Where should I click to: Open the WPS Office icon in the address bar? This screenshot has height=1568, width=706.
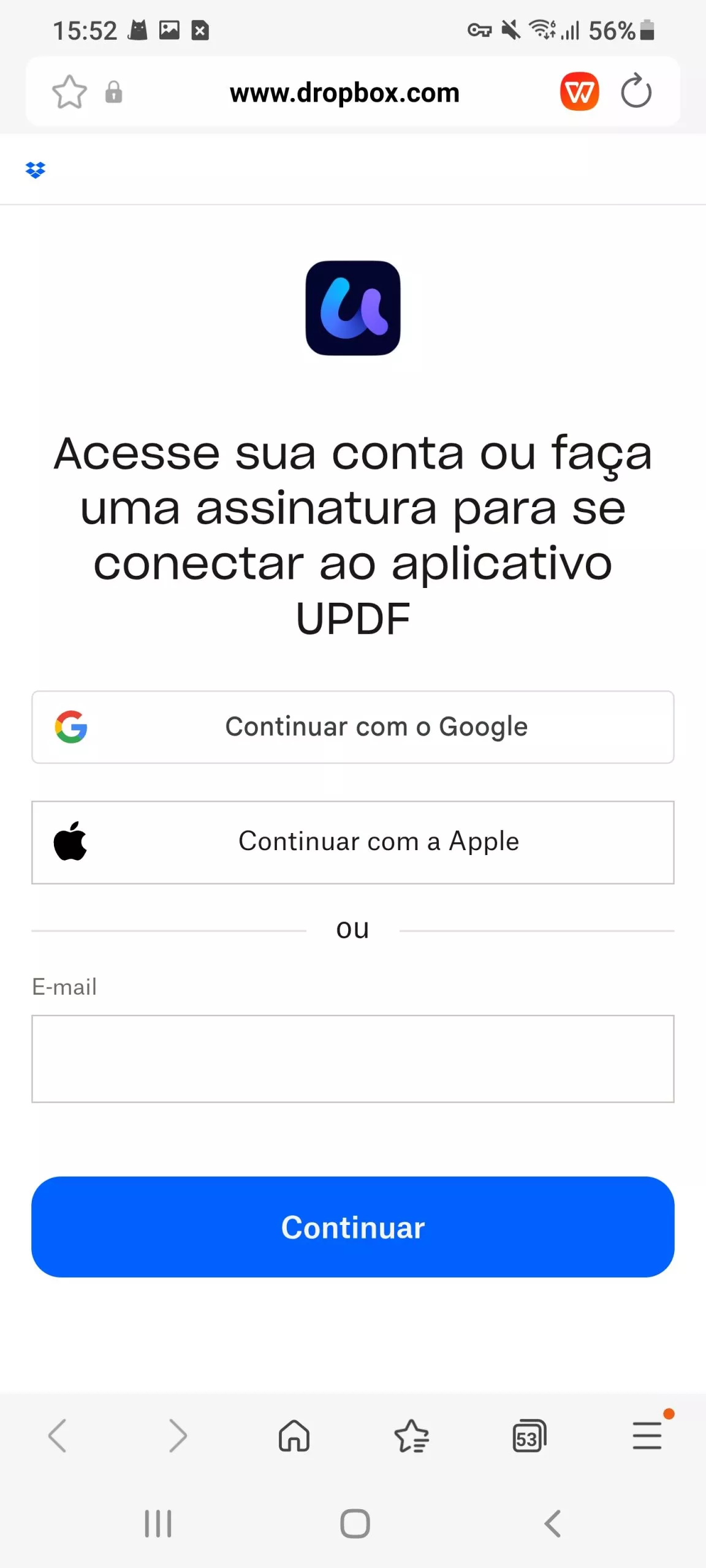580,92
